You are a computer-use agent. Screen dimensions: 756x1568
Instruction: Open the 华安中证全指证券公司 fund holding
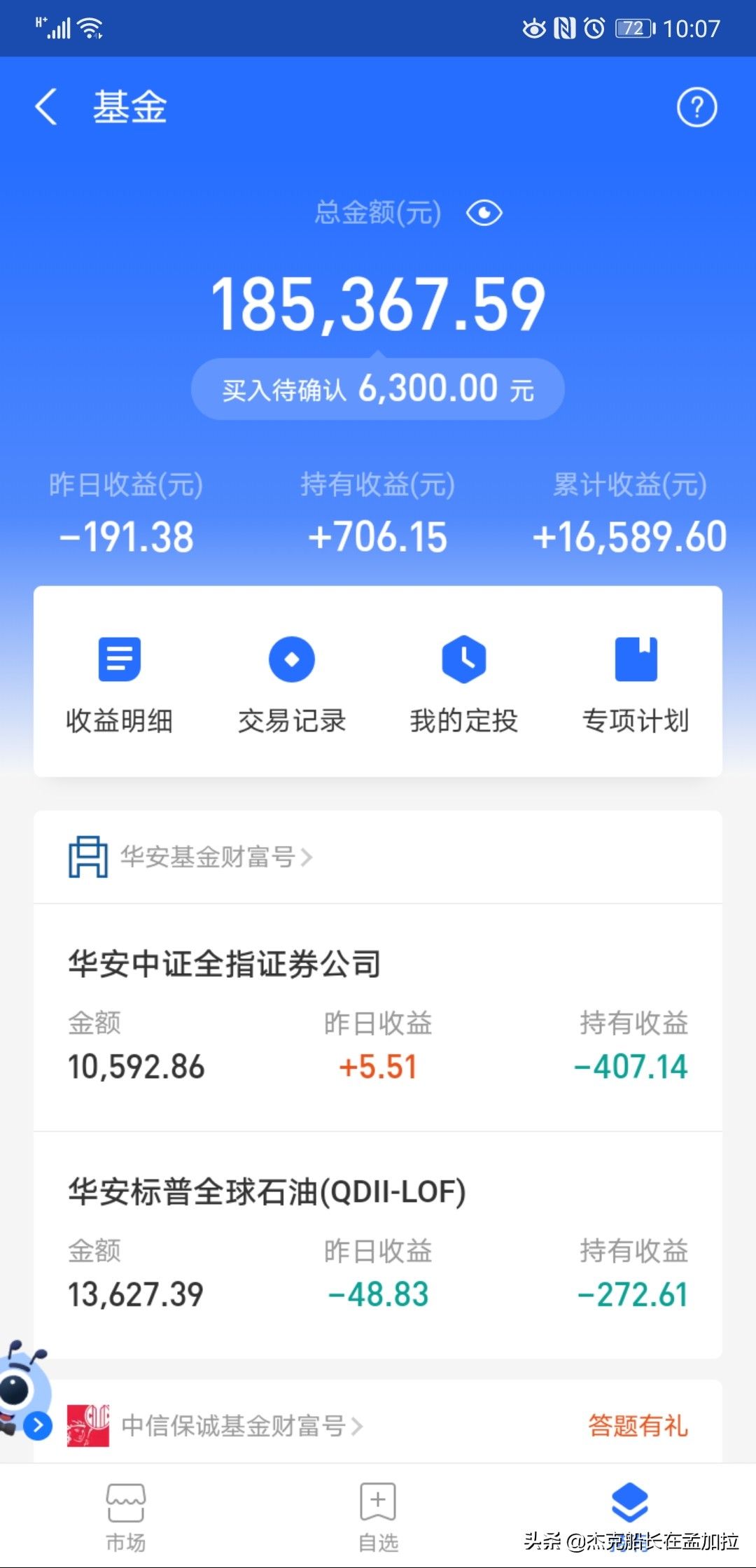(378, 1017)
